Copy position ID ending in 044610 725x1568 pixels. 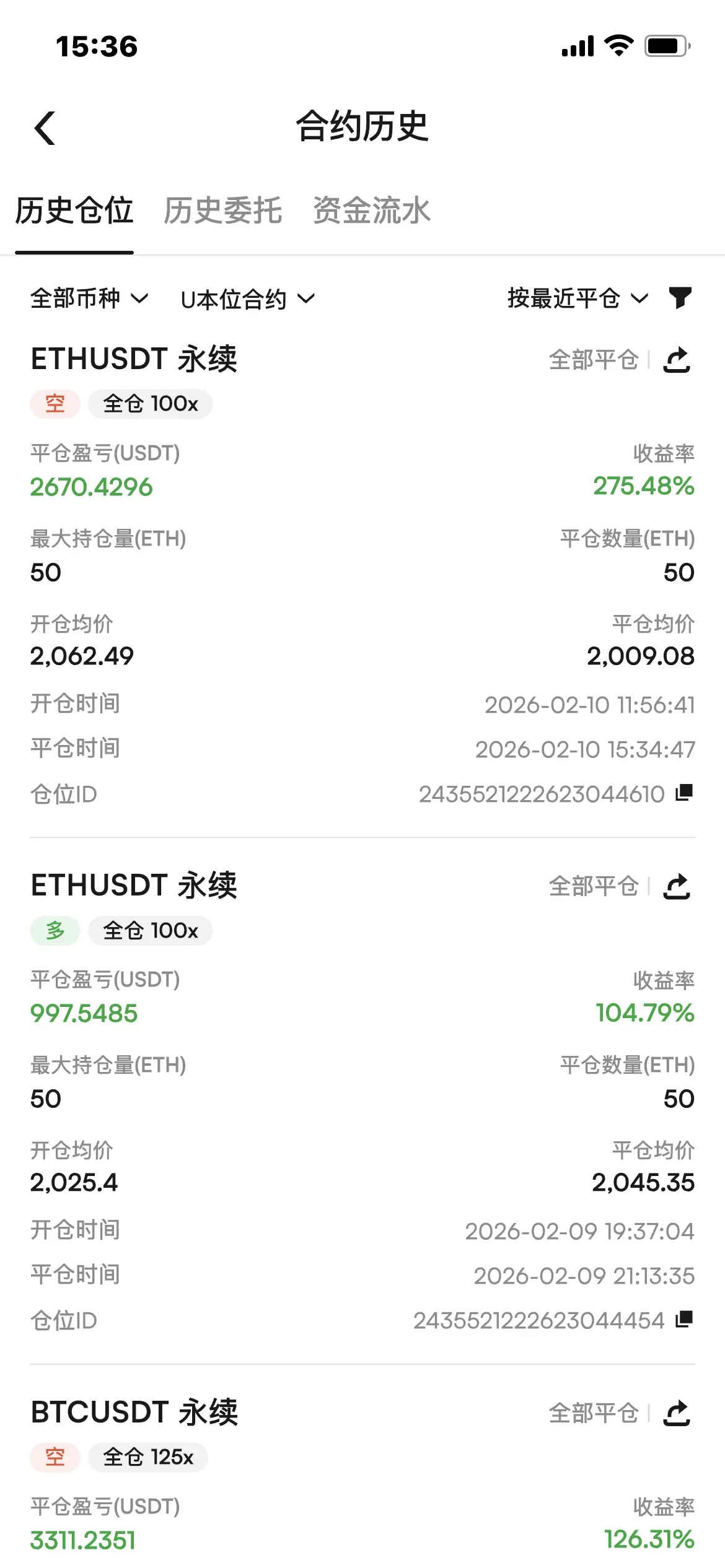click(x=684, y=793)
